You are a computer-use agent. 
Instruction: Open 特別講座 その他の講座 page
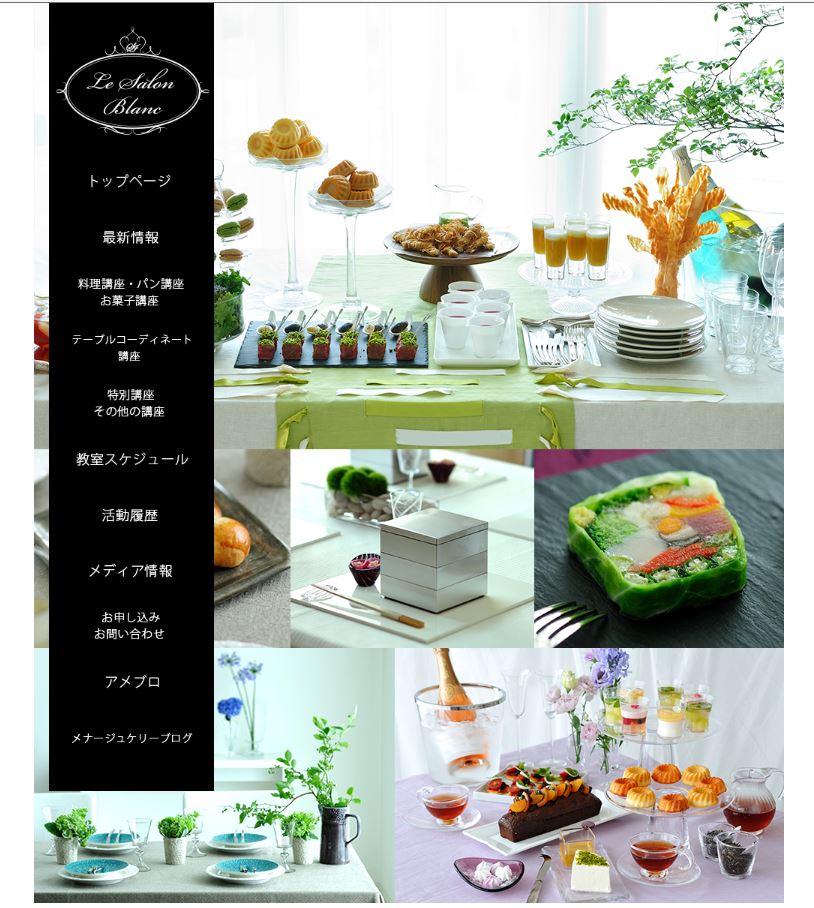tap(130, 403)
